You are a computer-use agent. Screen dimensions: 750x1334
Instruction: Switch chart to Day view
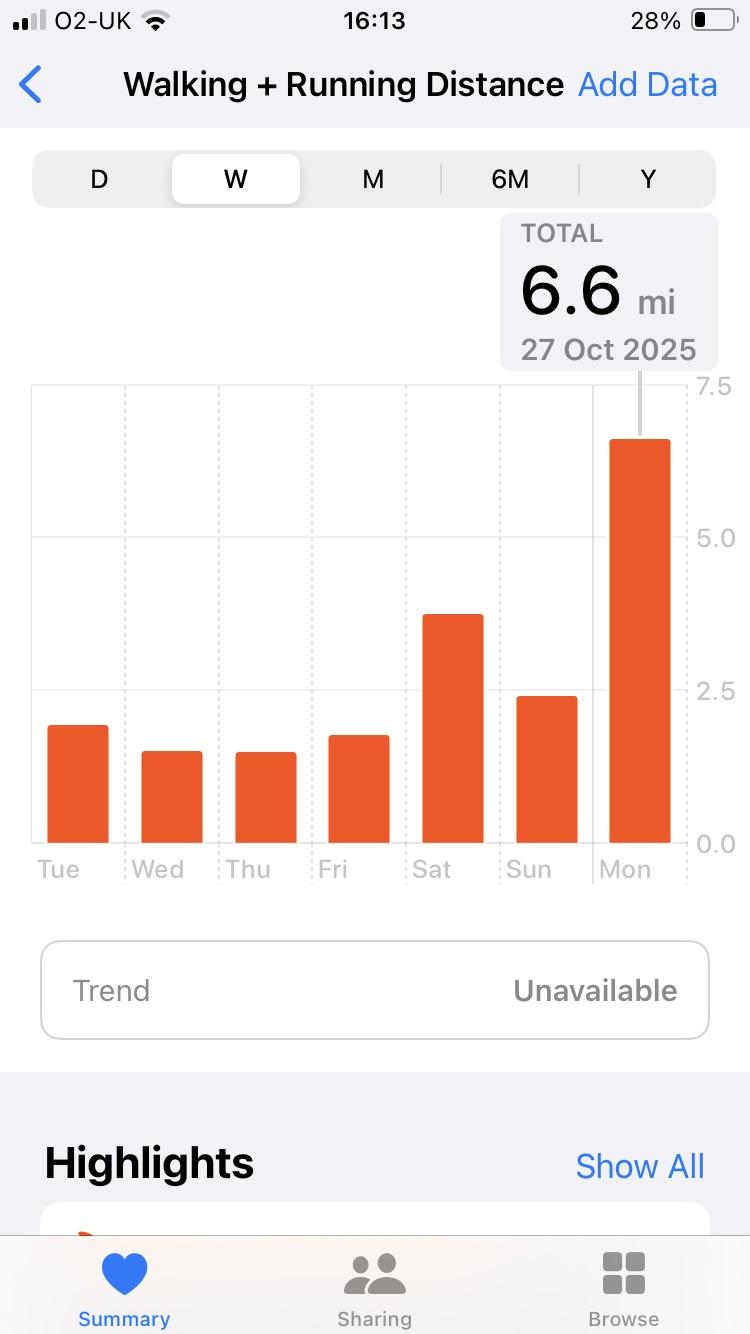coord(99,179)
